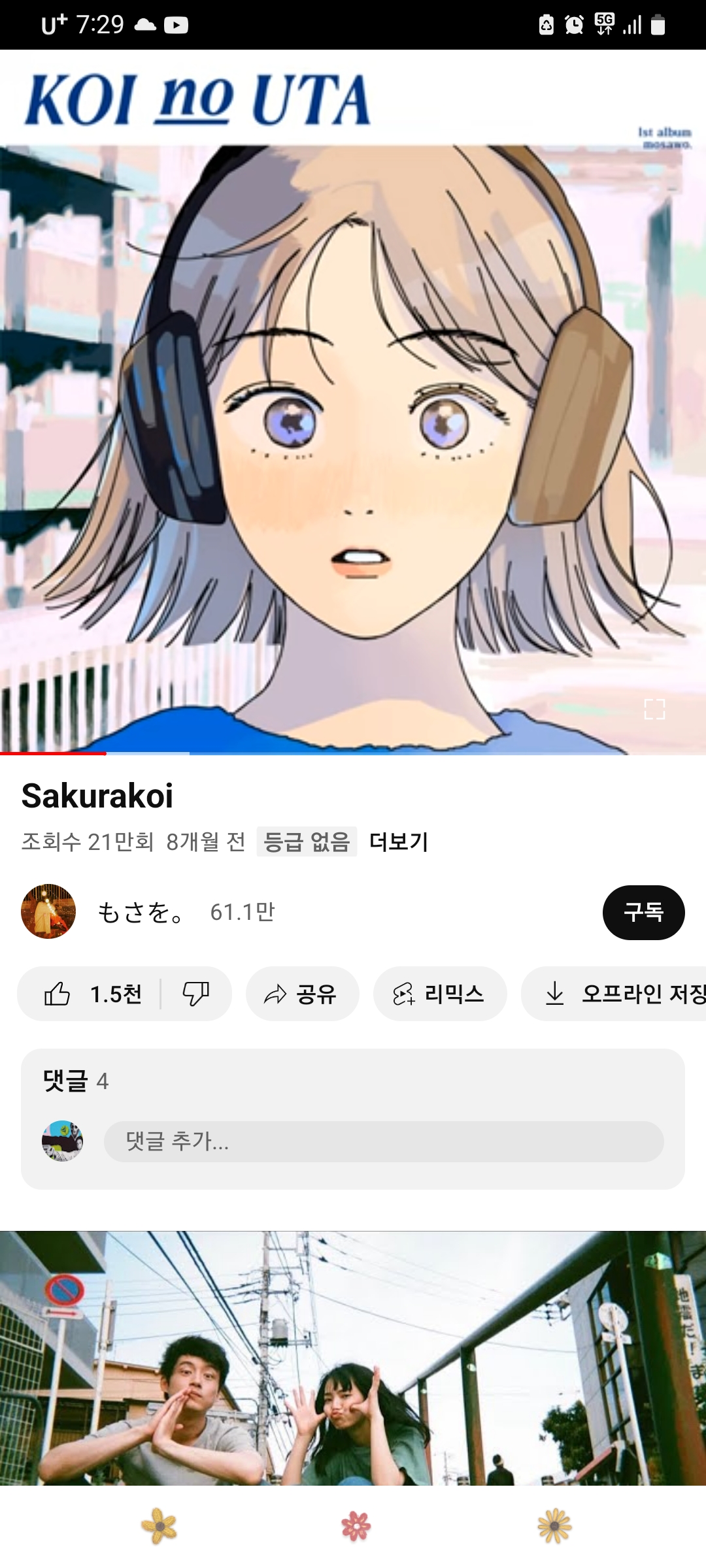Viewport: 706px width, 1568px height.
Task: Create a remix with 리믹스
Action: tap(439, 994)
